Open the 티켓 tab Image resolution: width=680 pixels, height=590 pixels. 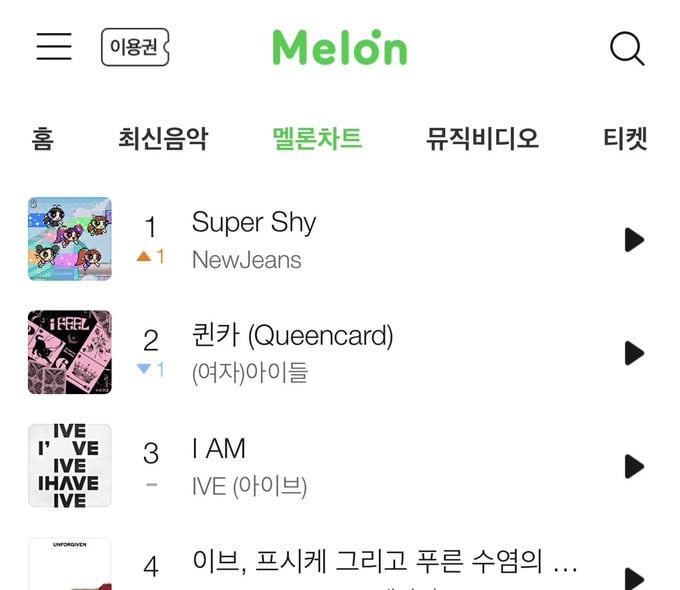point(626,138)
